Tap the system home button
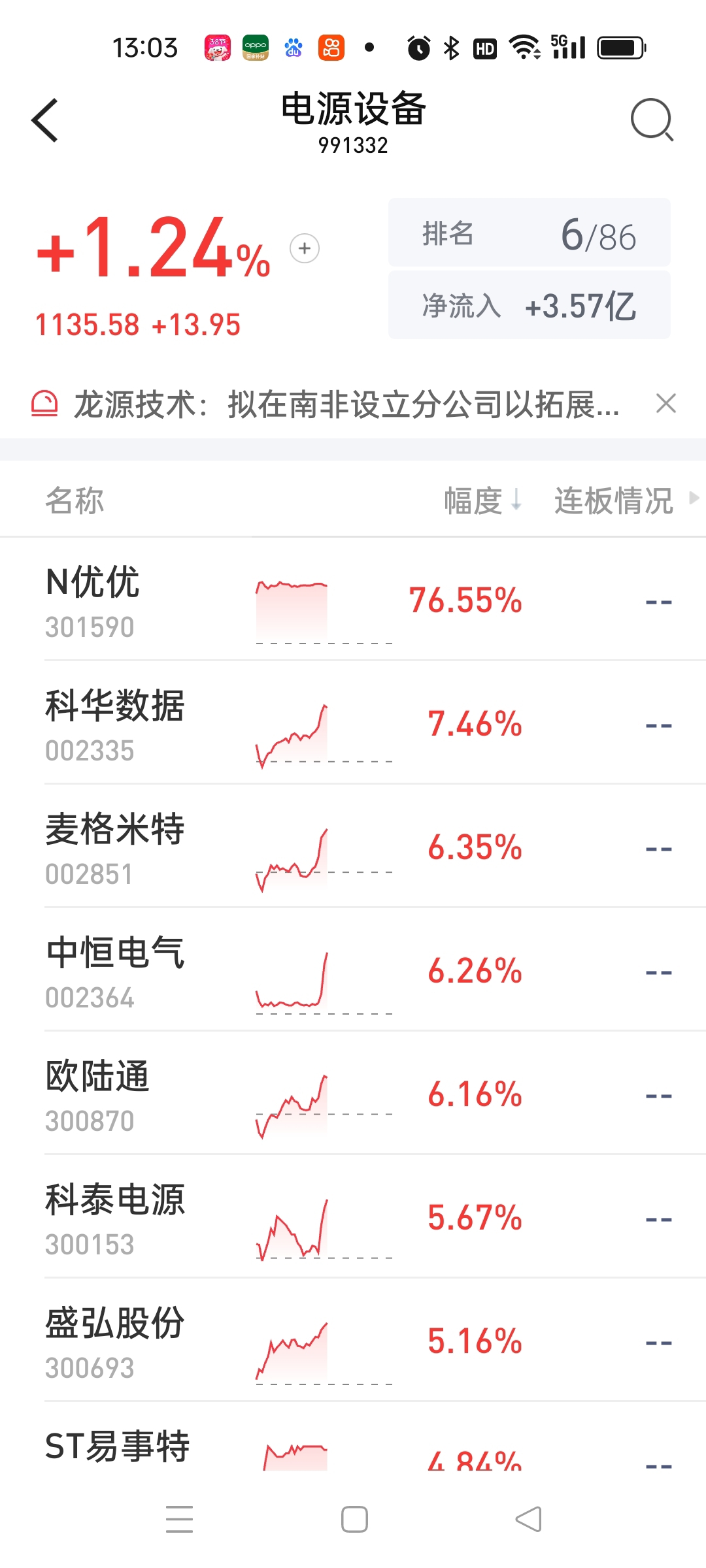This screenshot has width=706, height=1568. click(x=354, y=1519)
